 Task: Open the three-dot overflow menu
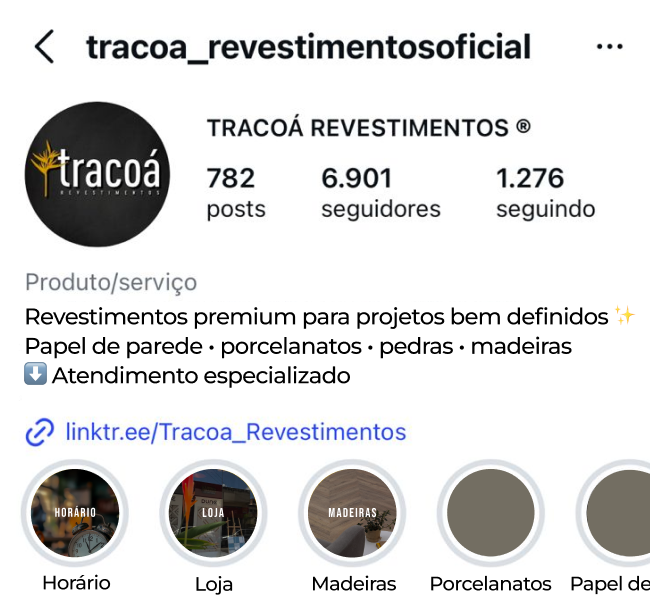[609, 47]
